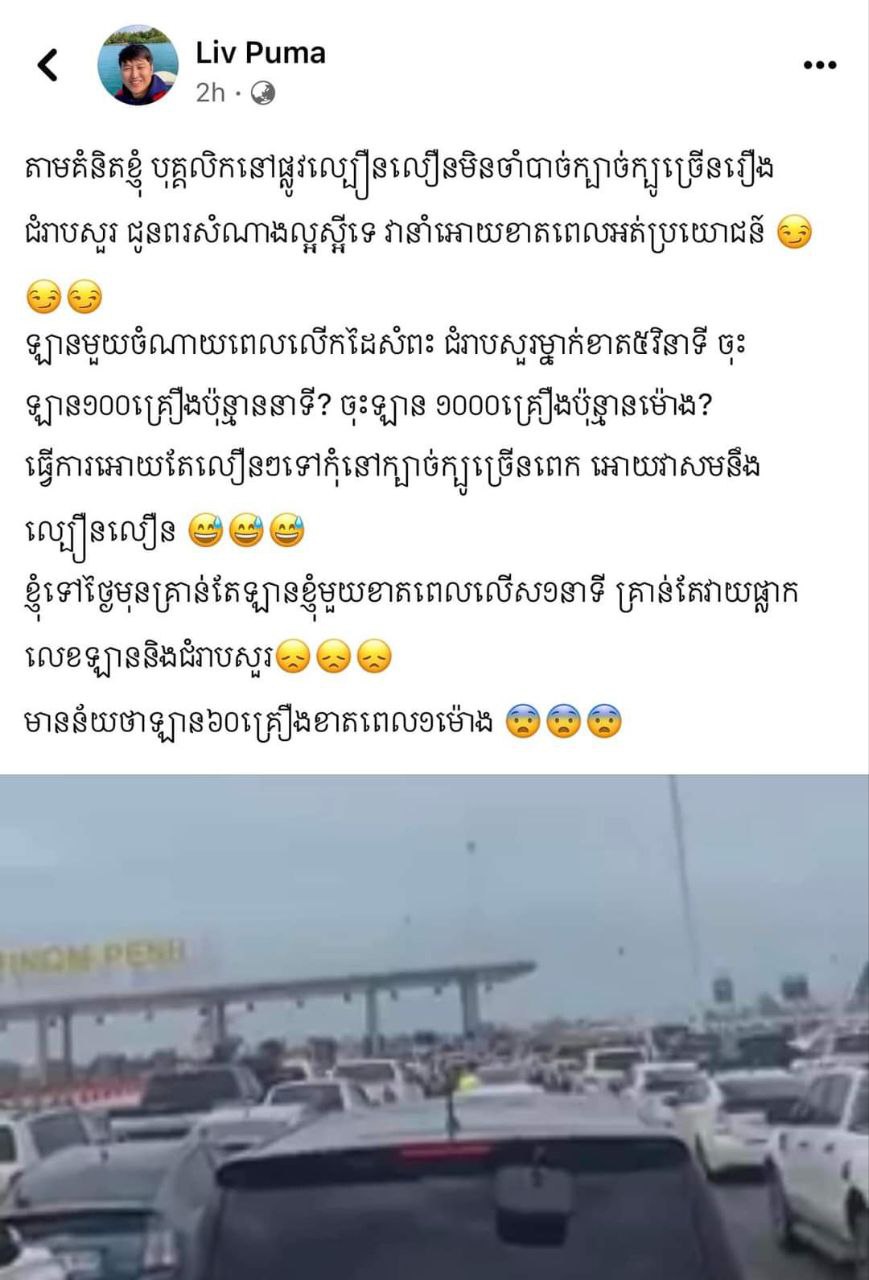
Task: Open the traffic jam photo in the post
Action: click(x=434, y=1027)
